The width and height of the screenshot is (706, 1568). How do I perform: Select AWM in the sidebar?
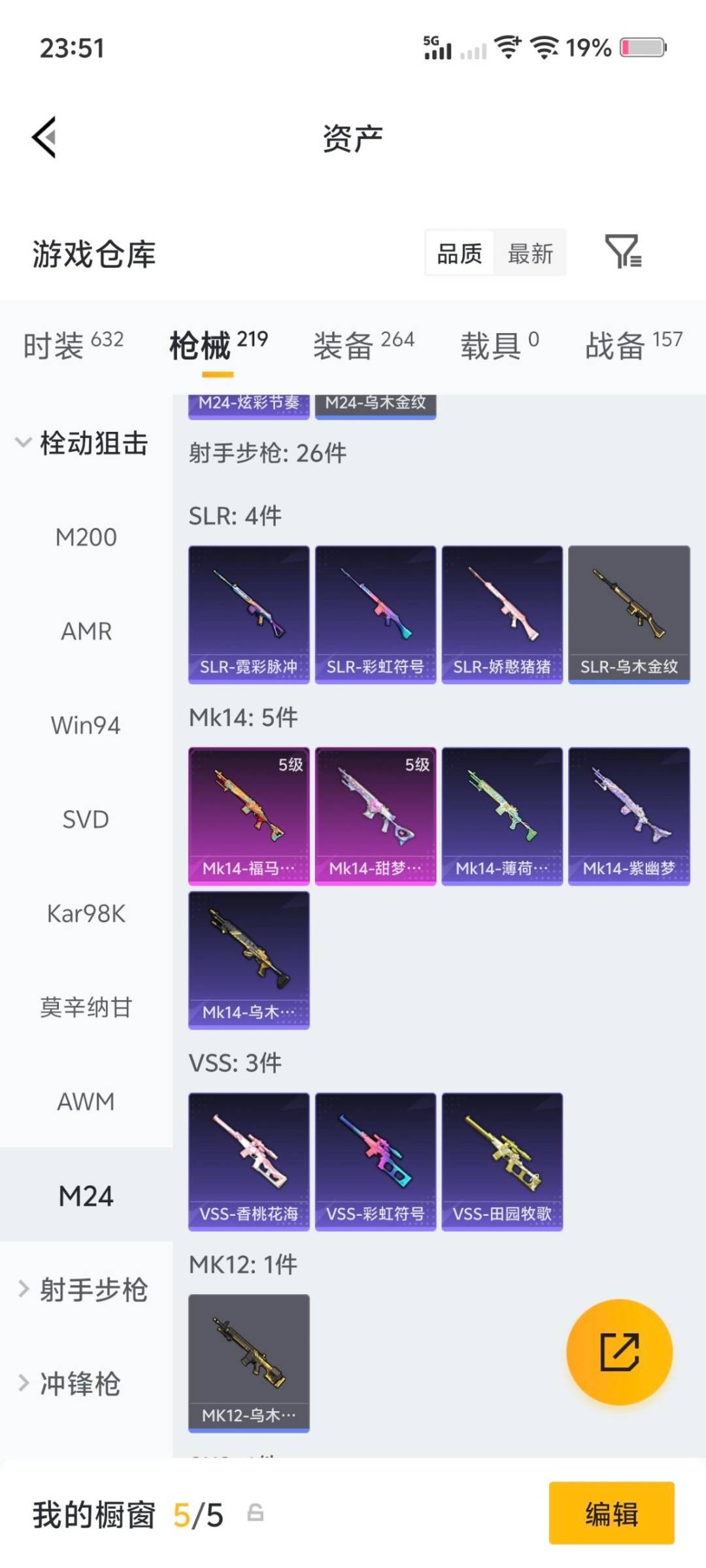(x=86, y=1102)
